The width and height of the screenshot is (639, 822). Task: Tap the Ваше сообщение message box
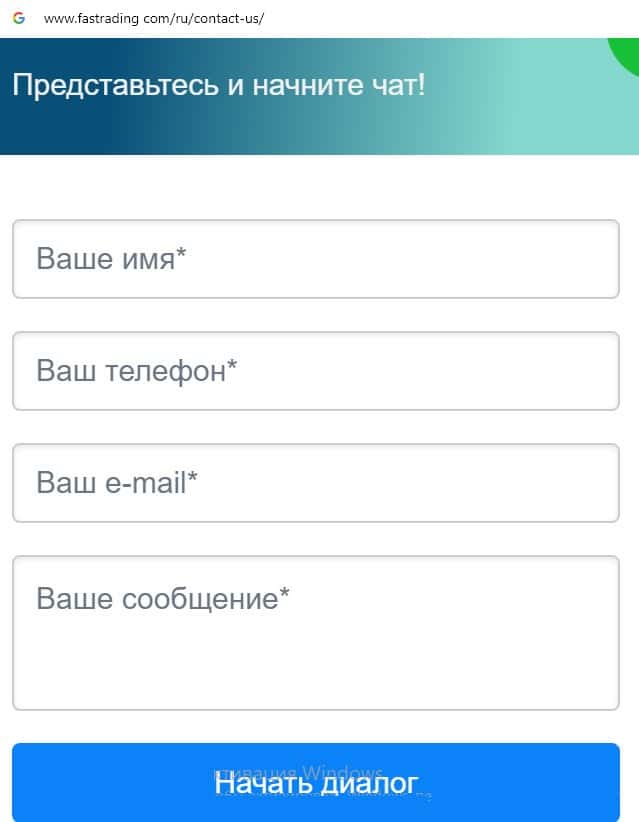tap(316, 633)
